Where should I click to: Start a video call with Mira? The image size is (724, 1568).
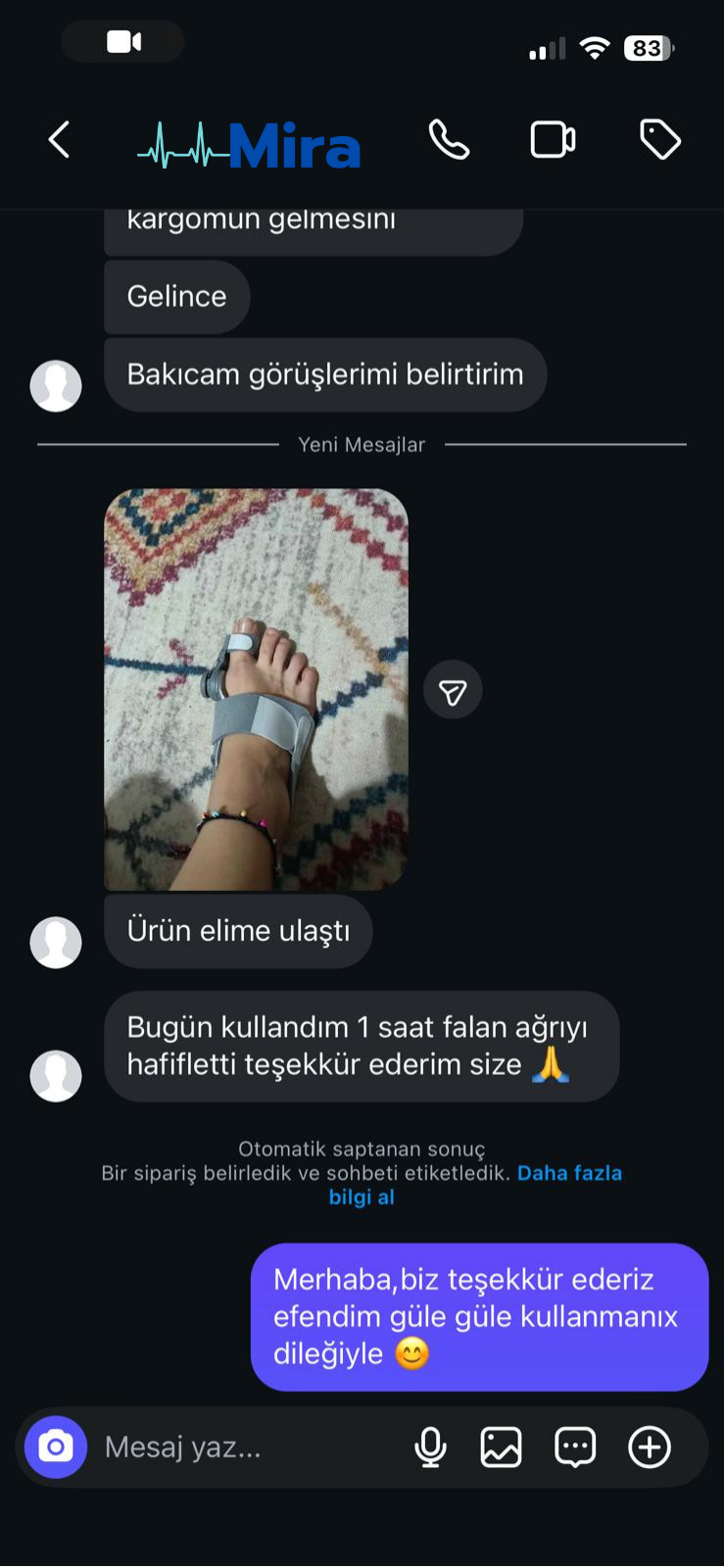coord(553,140)
